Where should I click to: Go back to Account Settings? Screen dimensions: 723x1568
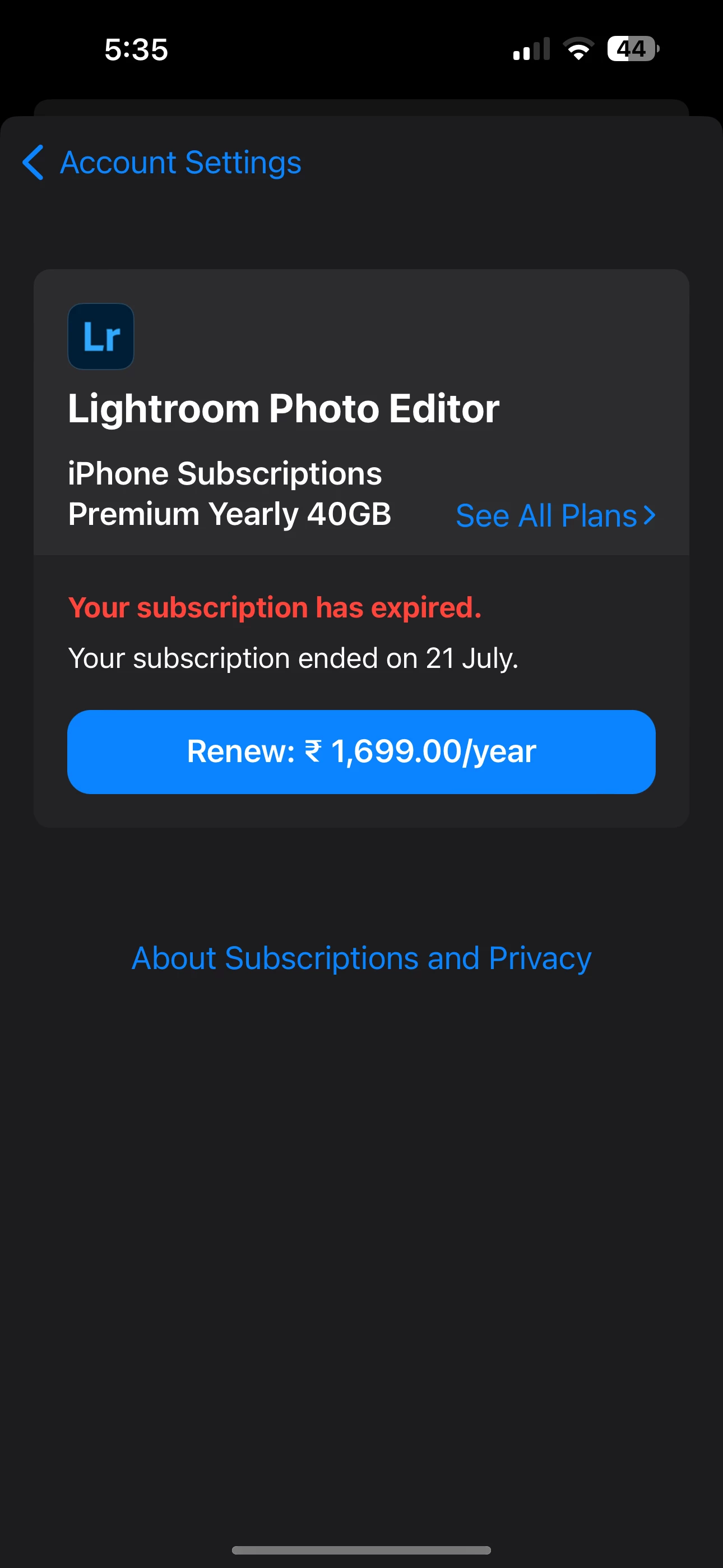click(x=162, y=163)
